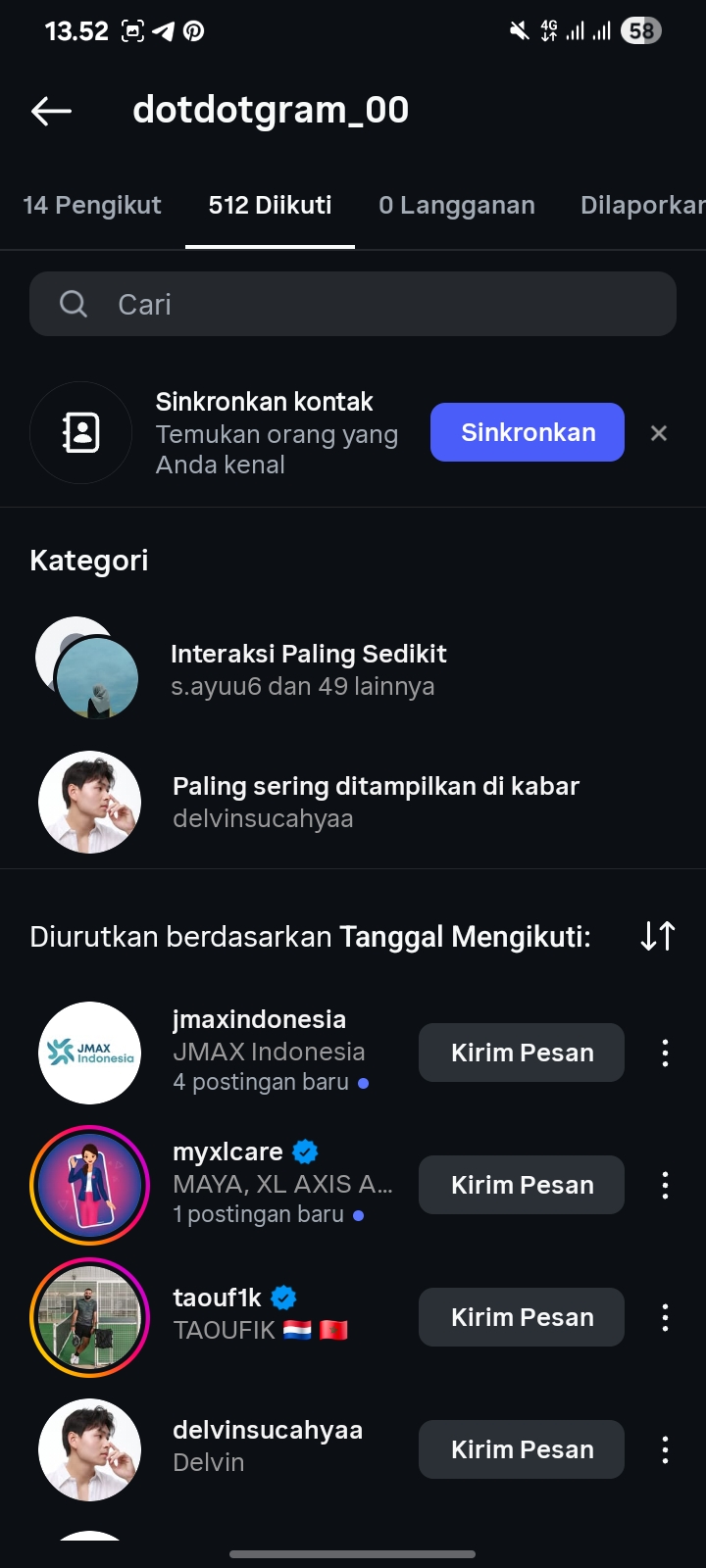
Task: Open the three-dot menu for taouf1k
Action: pyautogui.click(x=665, y=1317)
